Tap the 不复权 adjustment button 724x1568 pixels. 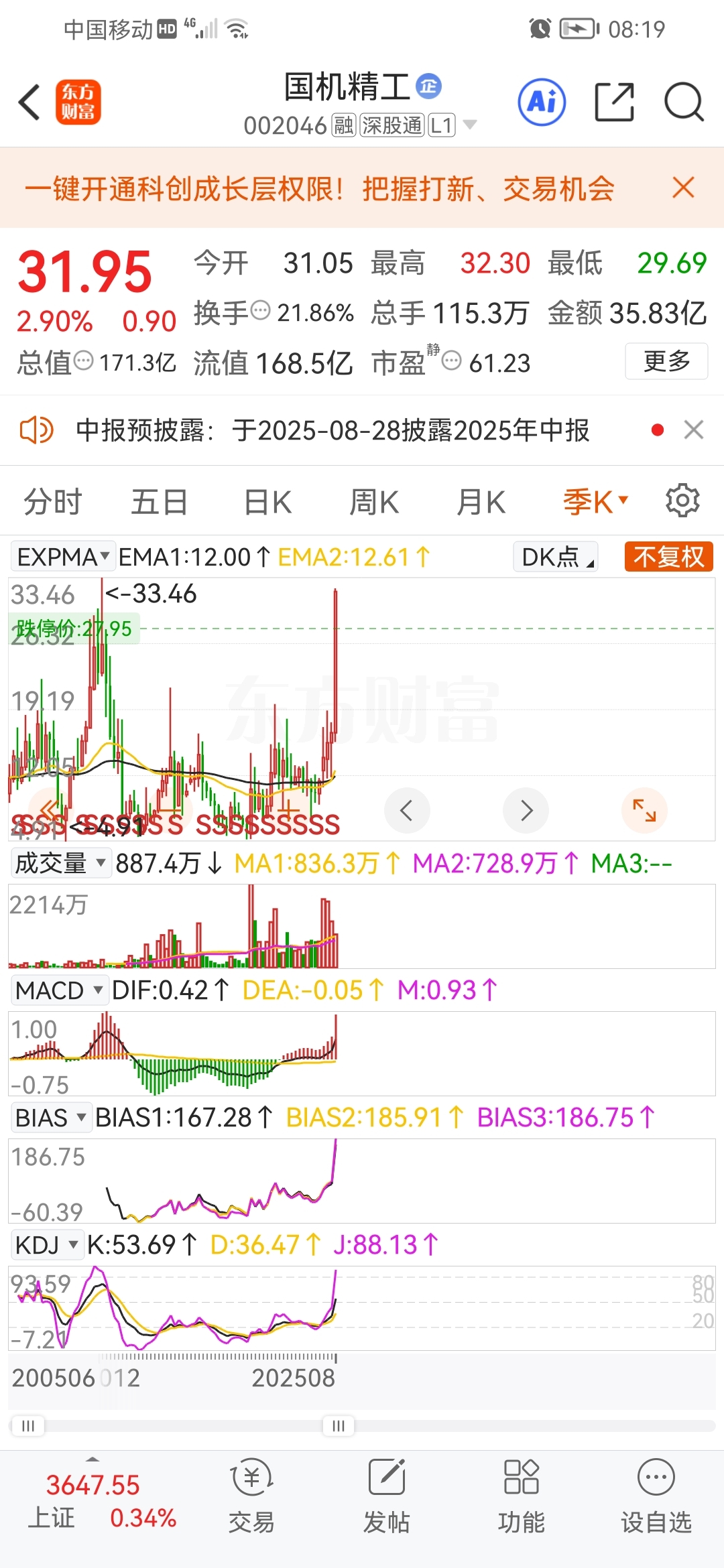668,557
